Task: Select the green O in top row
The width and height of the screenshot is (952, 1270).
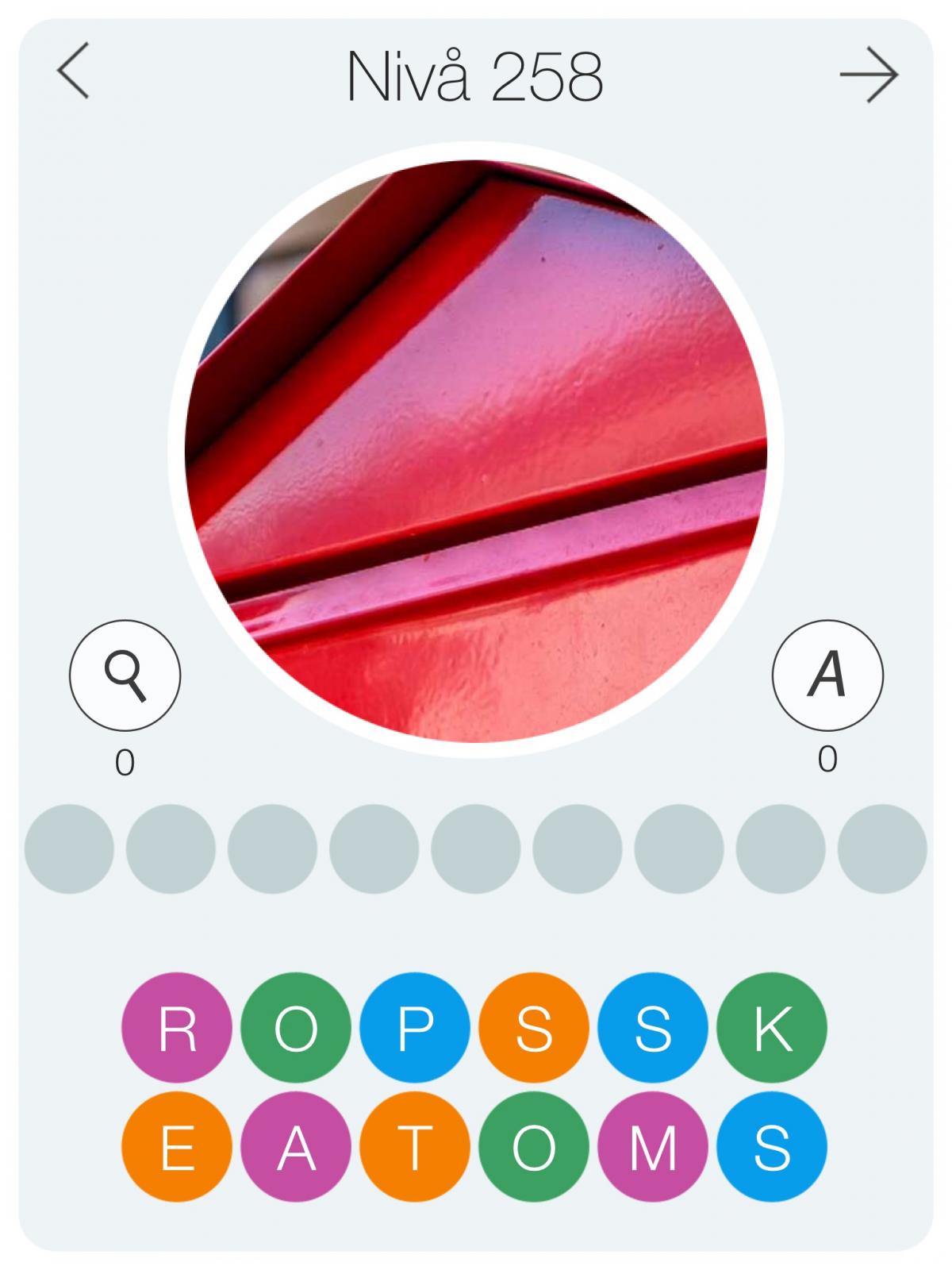Action: click(296, 1028)
